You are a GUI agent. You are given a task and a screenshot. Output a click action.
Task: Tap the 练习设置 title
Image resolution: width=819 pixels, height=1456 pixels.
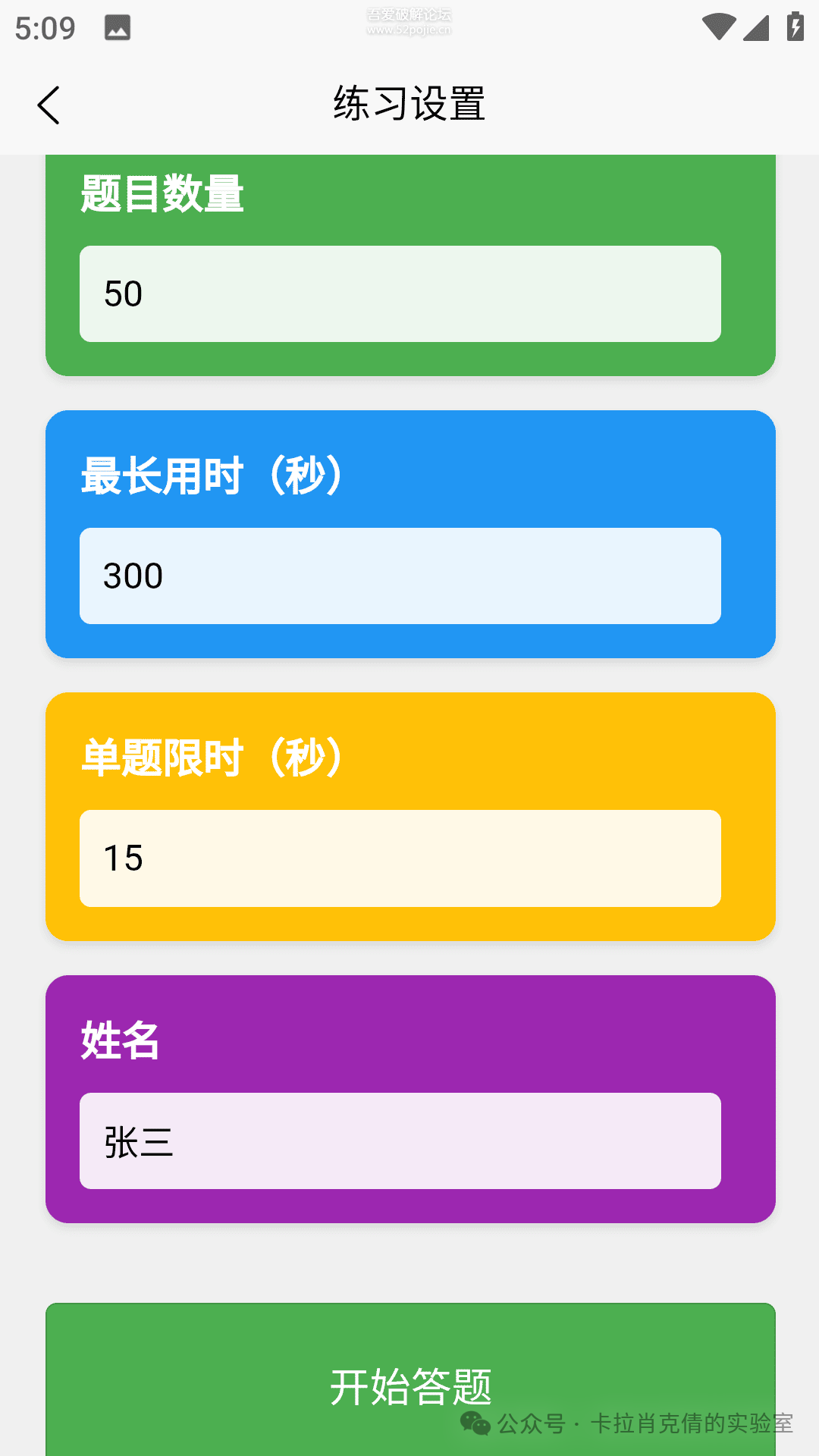click(409, 102)
